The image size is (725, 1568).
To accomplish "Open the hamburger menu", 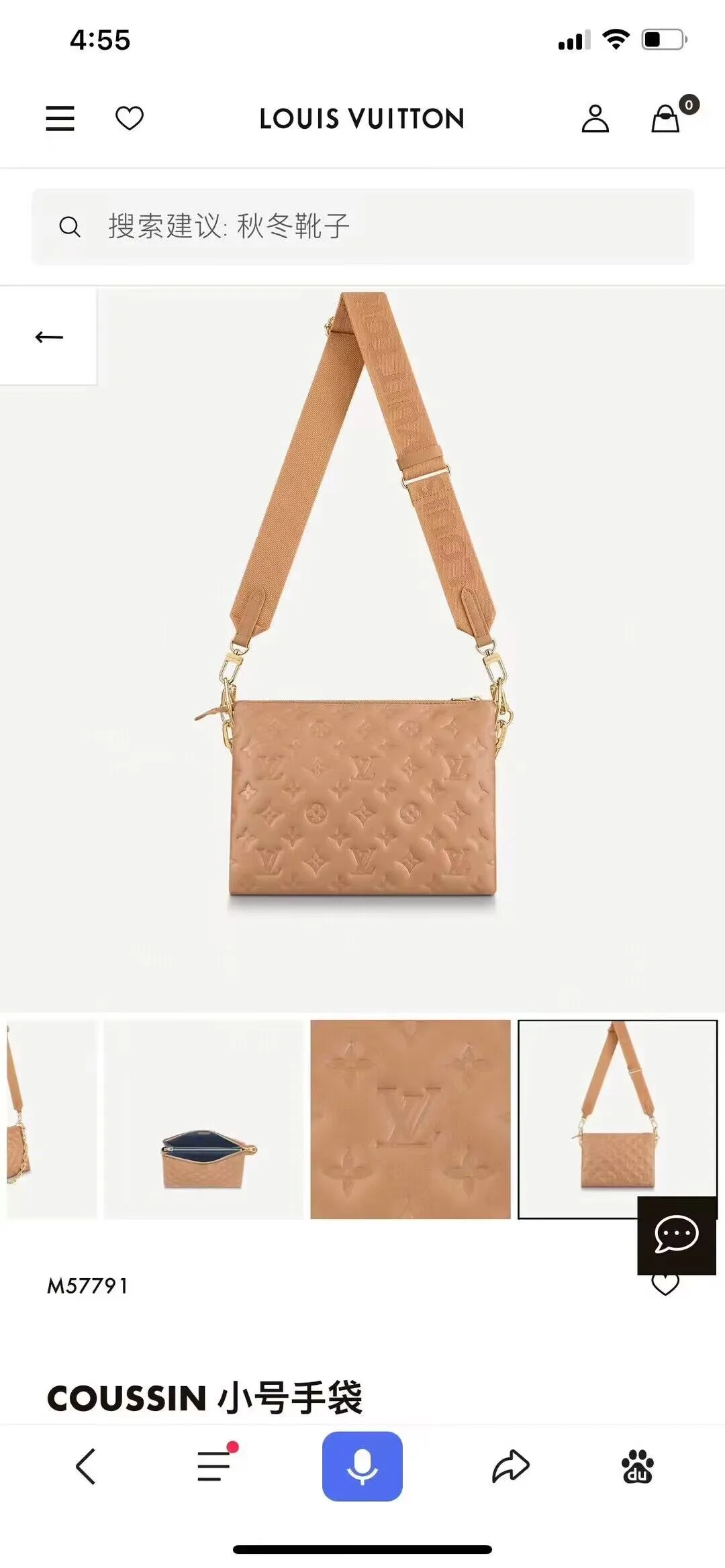I will [x=60, y=119].
